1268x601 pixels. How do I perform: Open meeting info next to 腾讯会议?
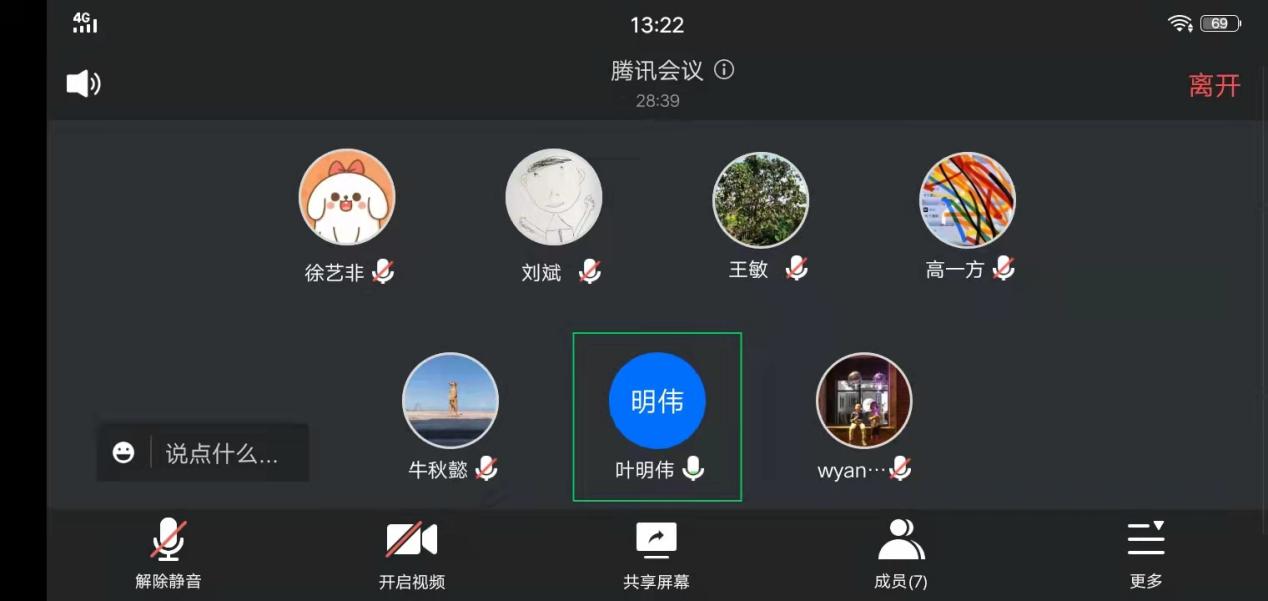click(725, 70)
